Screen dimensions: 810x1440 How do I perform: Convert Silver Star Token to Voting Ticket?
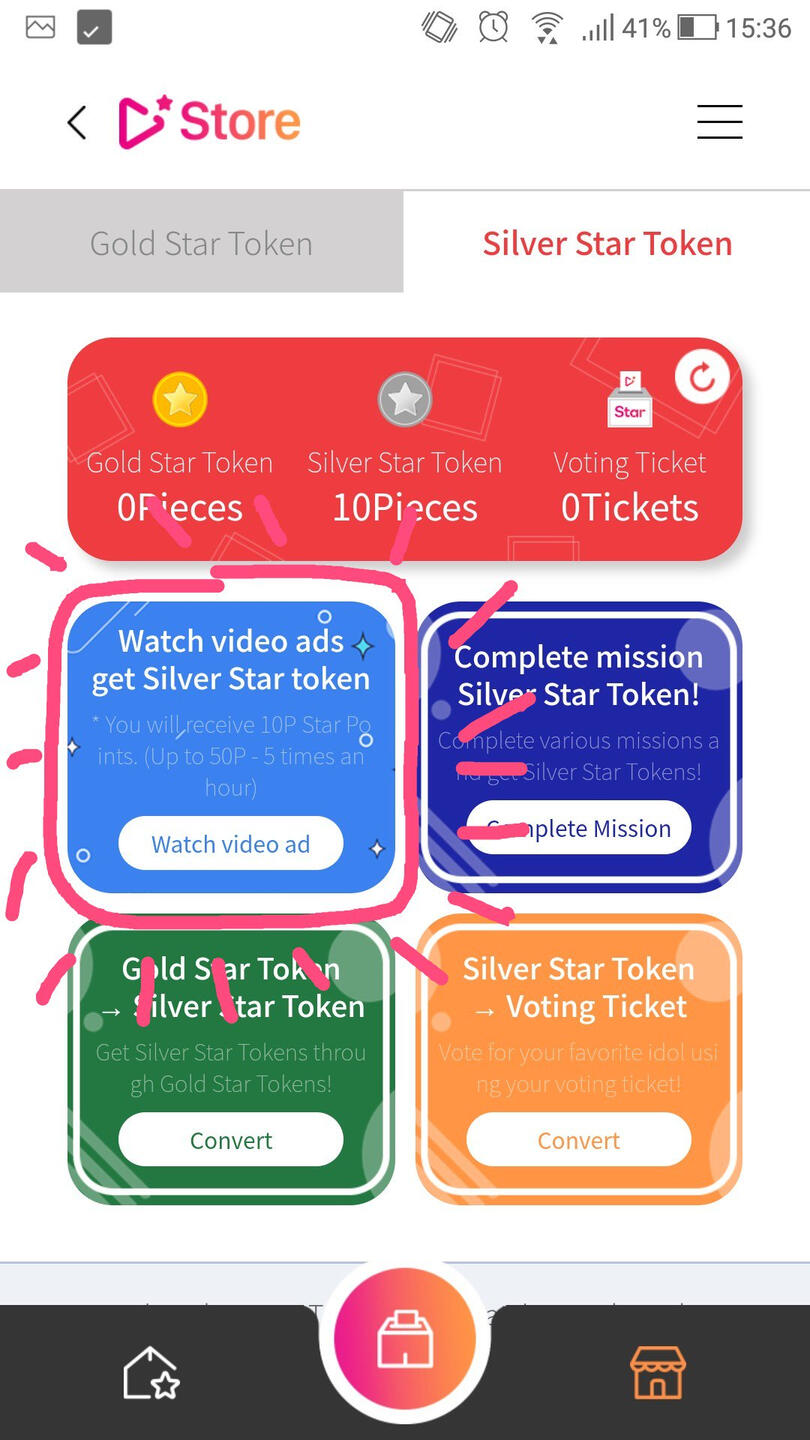coord(579,1140)
